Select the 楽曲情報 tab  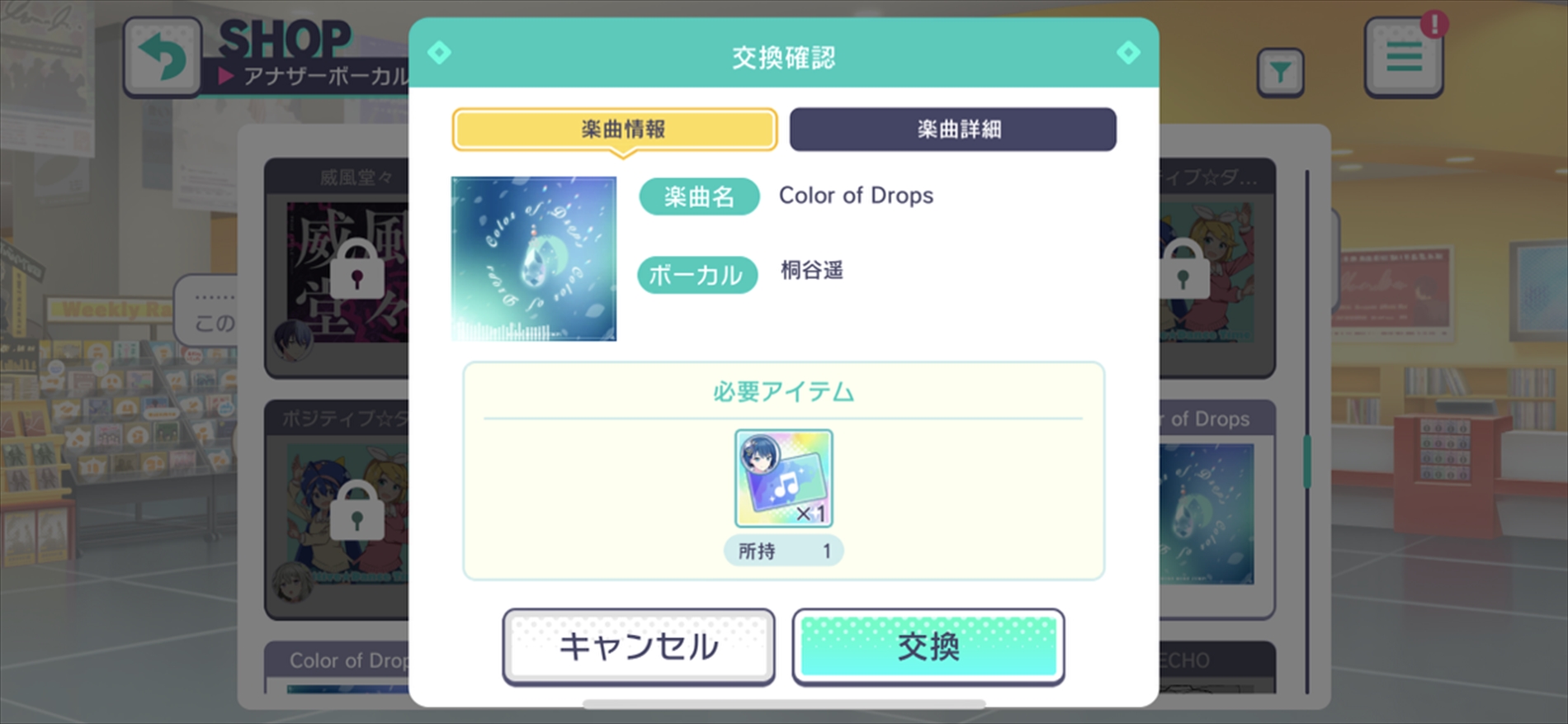(615, 130)
